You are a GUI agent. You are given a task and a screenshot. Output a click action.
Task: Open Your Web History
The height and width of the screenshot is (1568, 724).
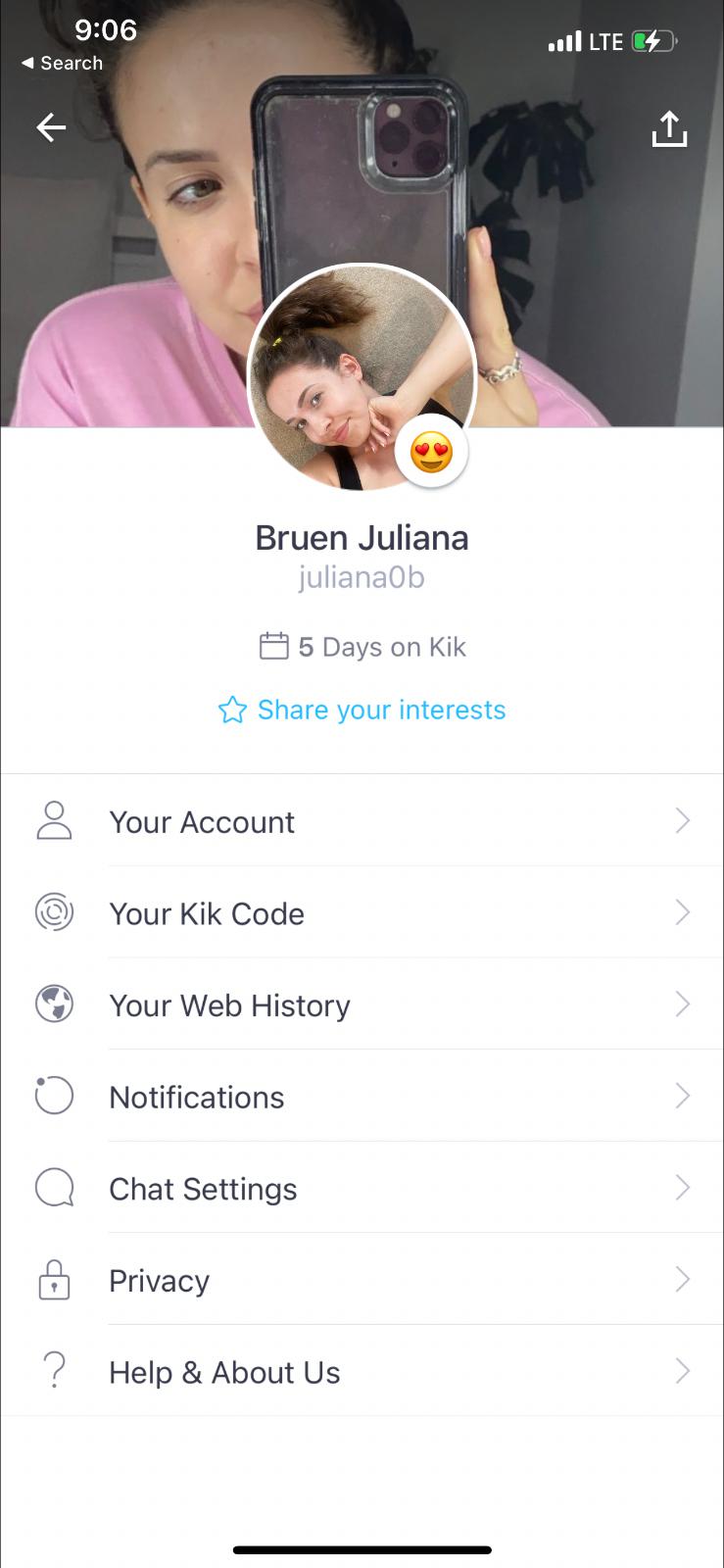click(362, 1005)
